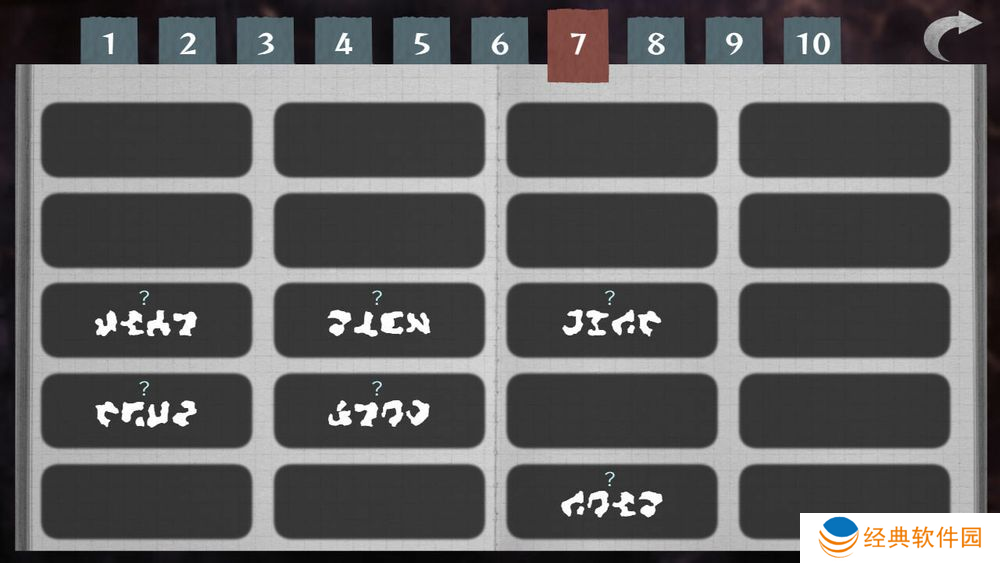Open notebook tab 3

(x=265, y=43)
